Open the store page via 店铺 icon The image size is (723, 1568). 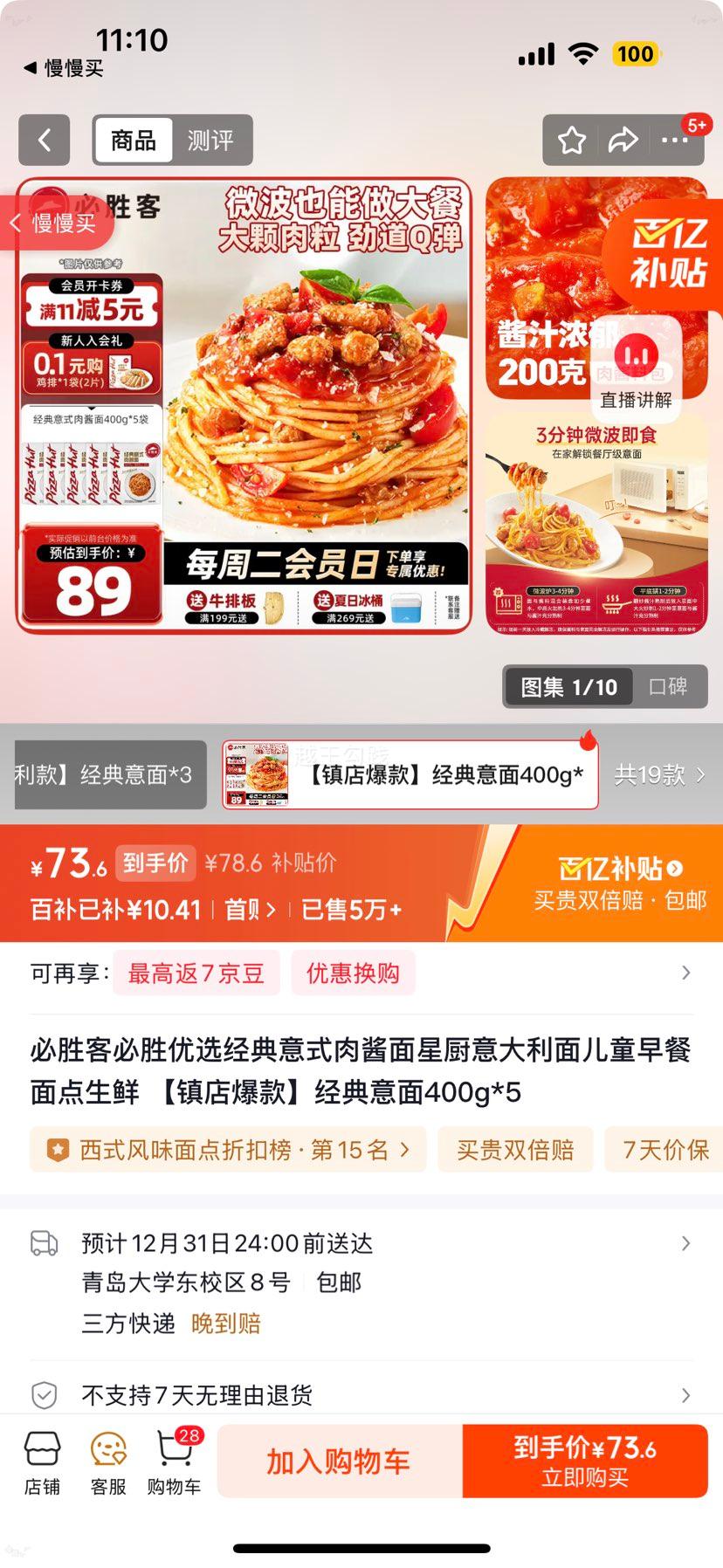coord(42,1461)
